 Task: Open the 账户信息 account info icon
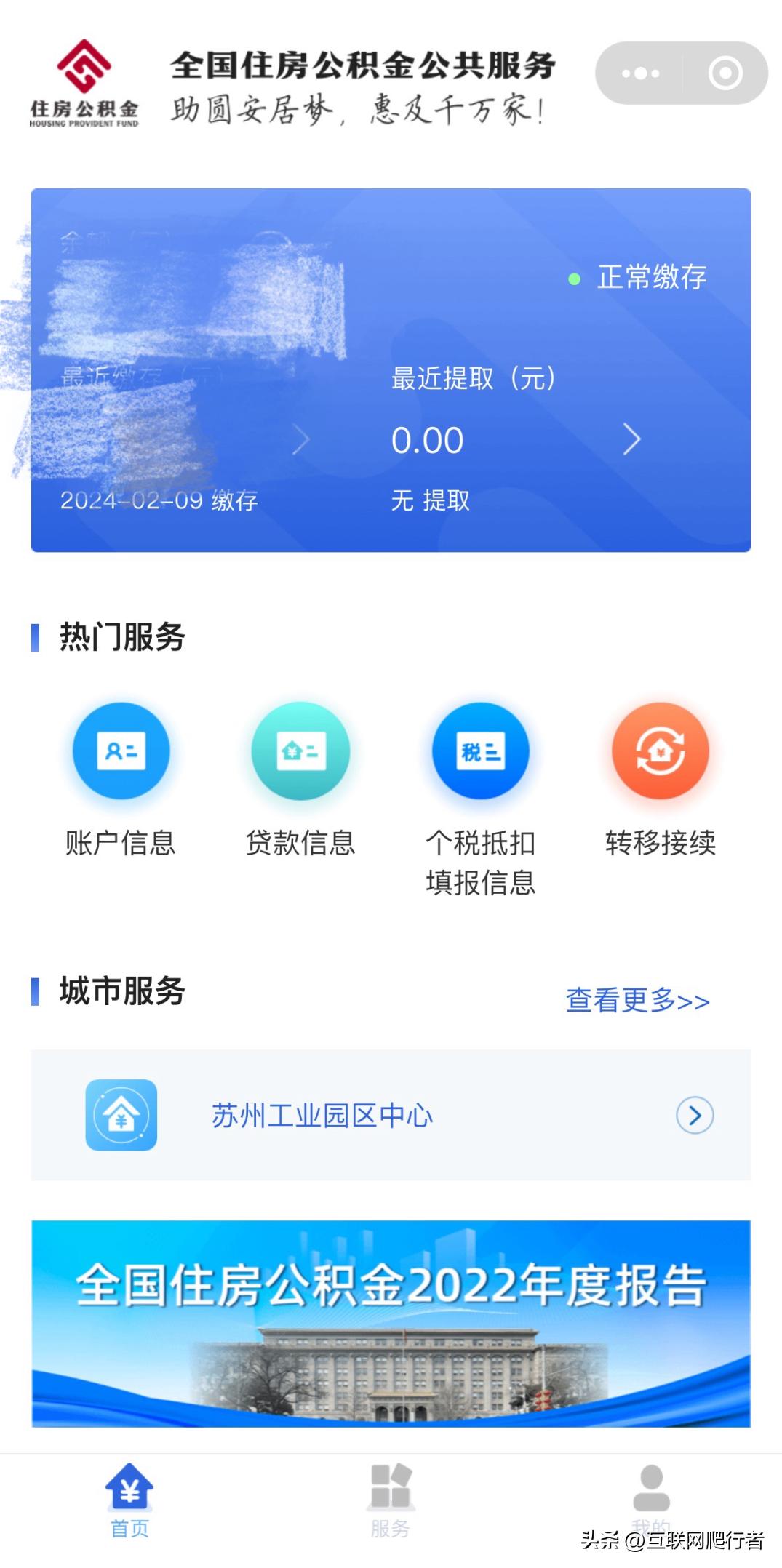tap(121, 751)
